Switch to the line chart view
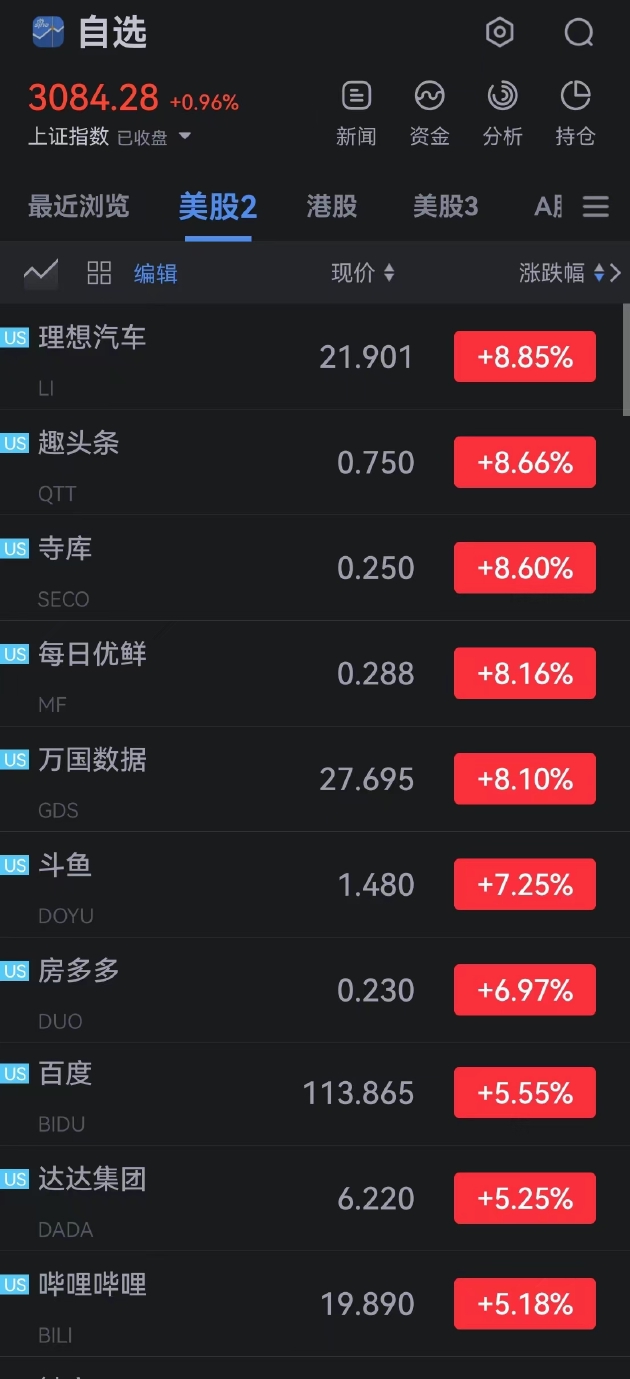The height and width of the screenshot is (1379, 630). click(x=41, y=273)
